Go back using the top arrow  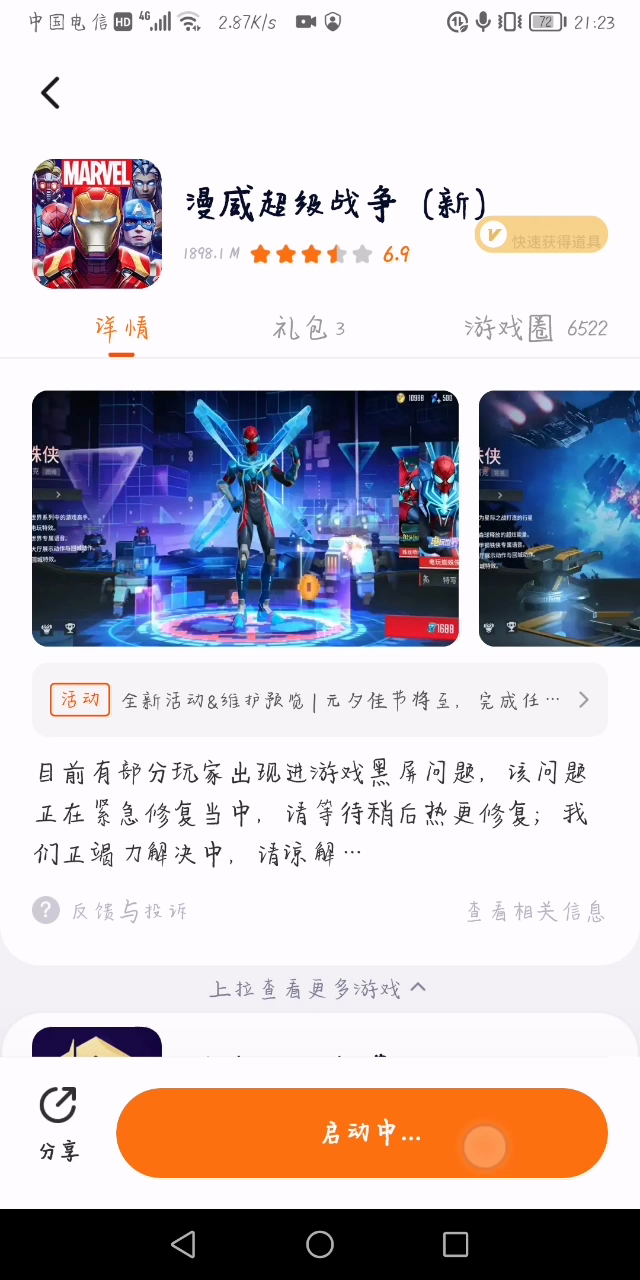(x=50, y=93)
